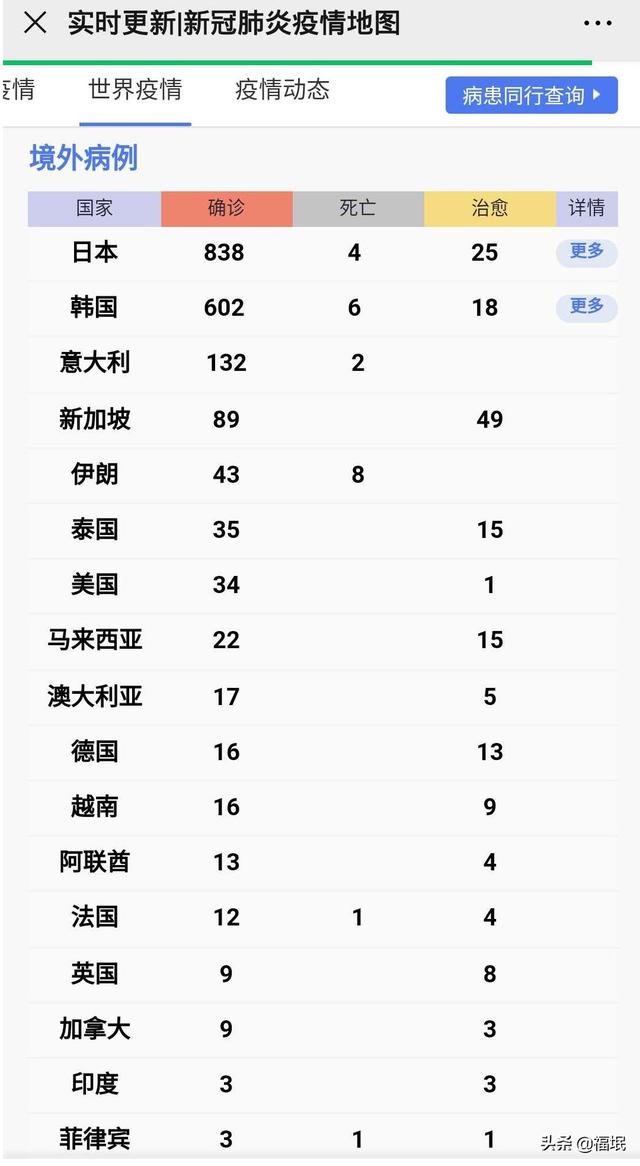Image resolution: width=640 pixels, height=1166 pixels.
Task: Switch to the 世界疫情 tab
Action: click(135, 90)
